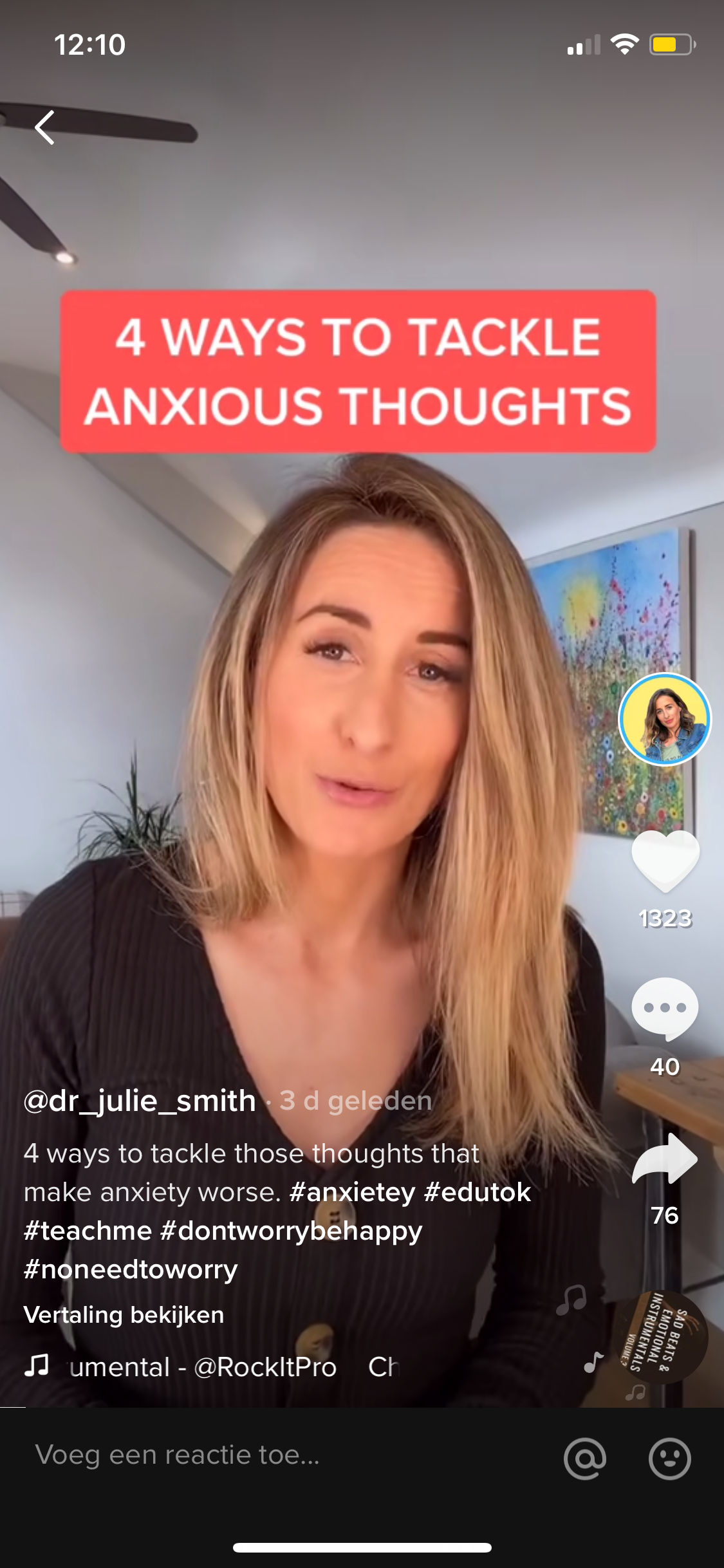Open the #teachme hashtag

(x=88, y=1231)
